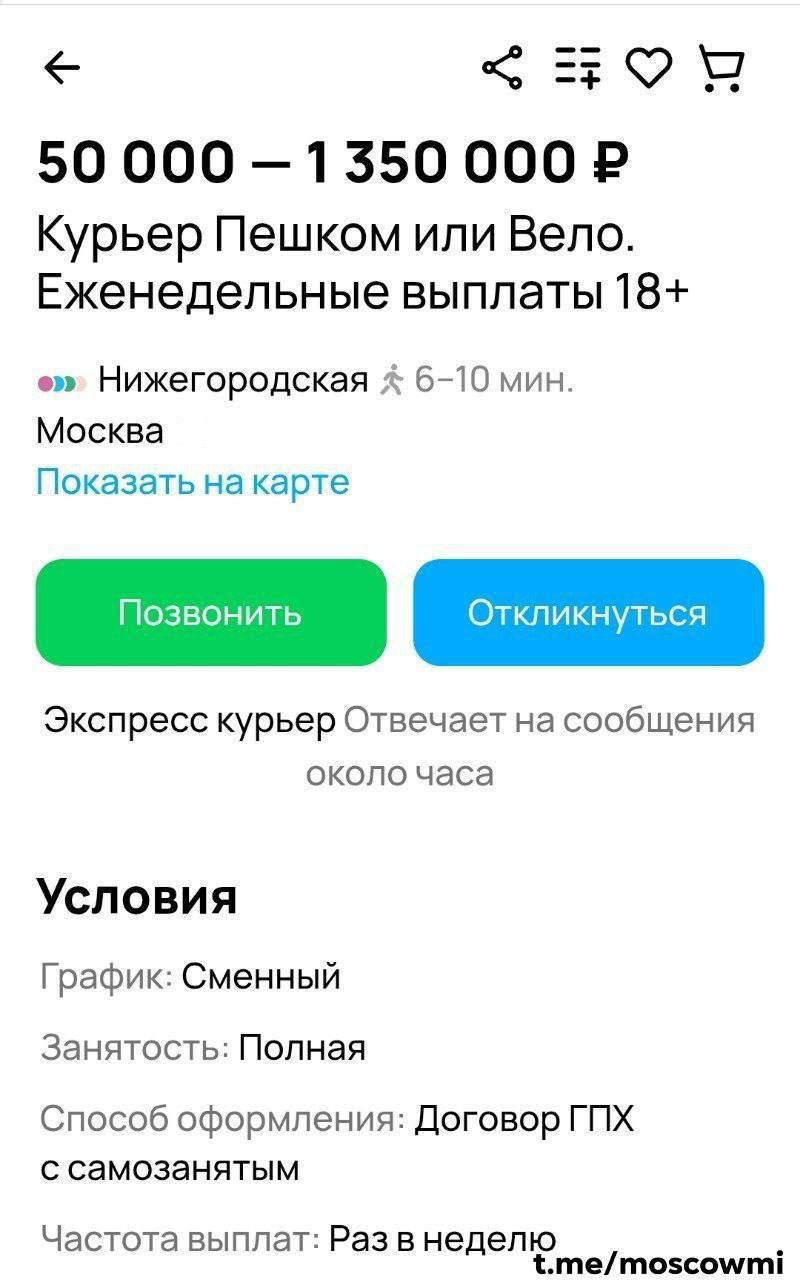Tap the blue 'Откликнуться' button
Viewport: 800px width, 1280px height.
pos(588,612)
